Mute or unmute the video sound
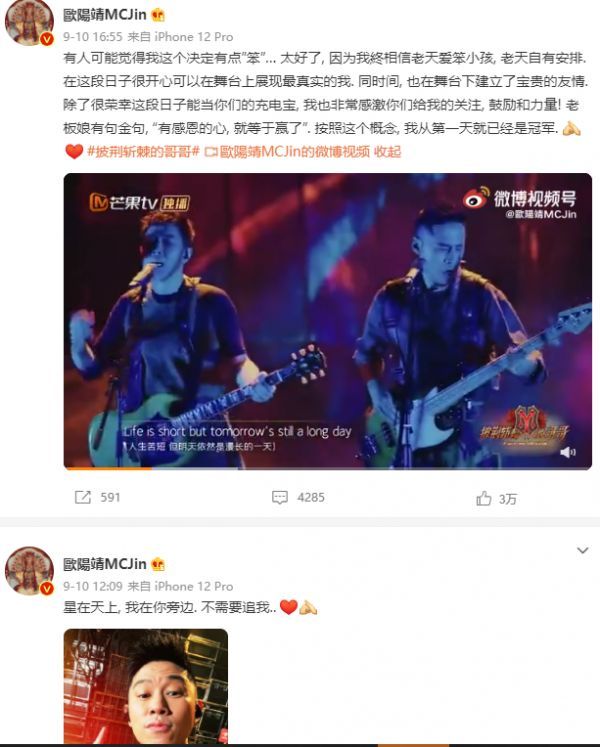This screenshot has width=600, height=747. 568,452
